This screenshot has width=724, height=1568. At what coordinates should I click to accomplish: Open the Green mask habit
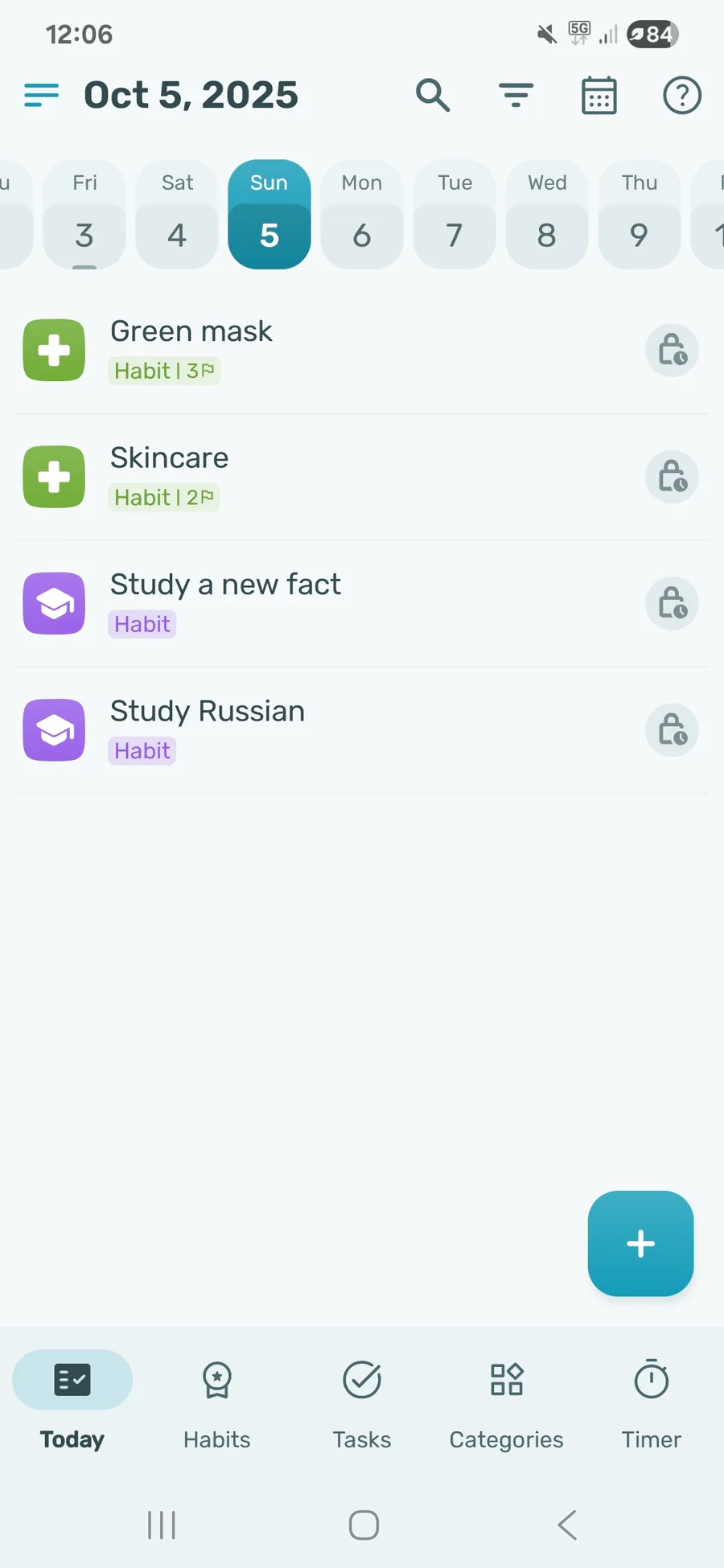click(x=191, y=331)
